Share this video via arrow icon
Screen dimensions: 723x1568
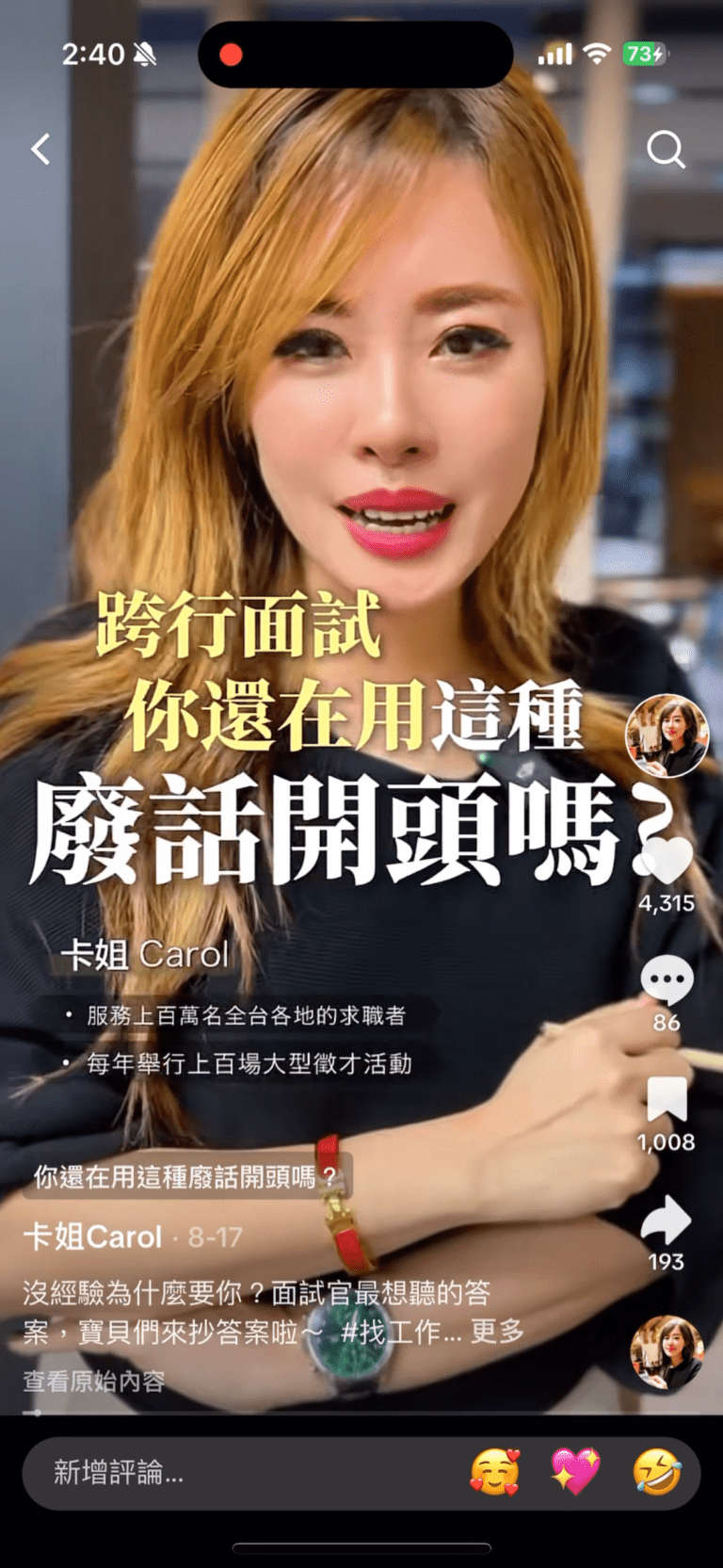[666, 1220]
